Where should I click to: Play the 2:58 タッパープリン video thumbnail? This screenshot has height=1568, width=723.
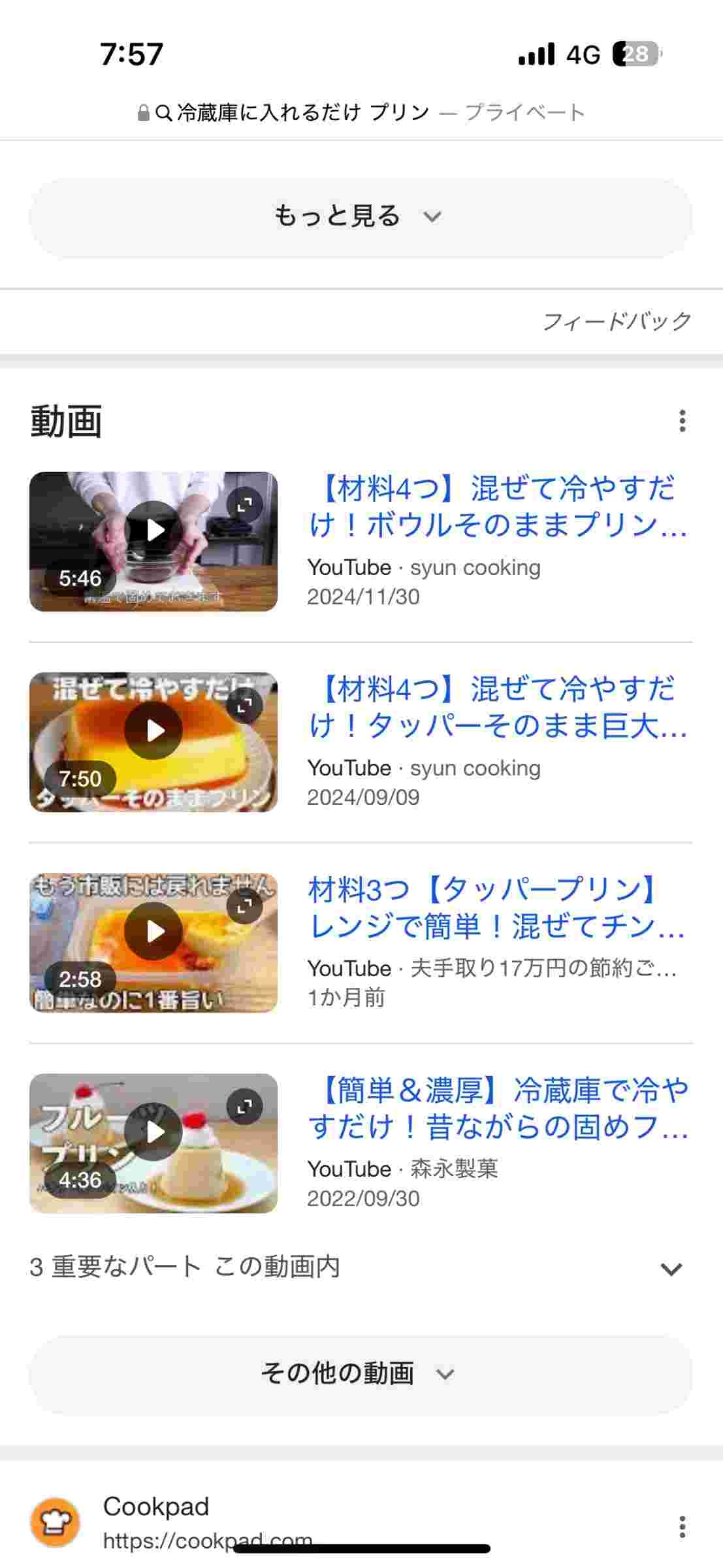click(x=153, y=943)
